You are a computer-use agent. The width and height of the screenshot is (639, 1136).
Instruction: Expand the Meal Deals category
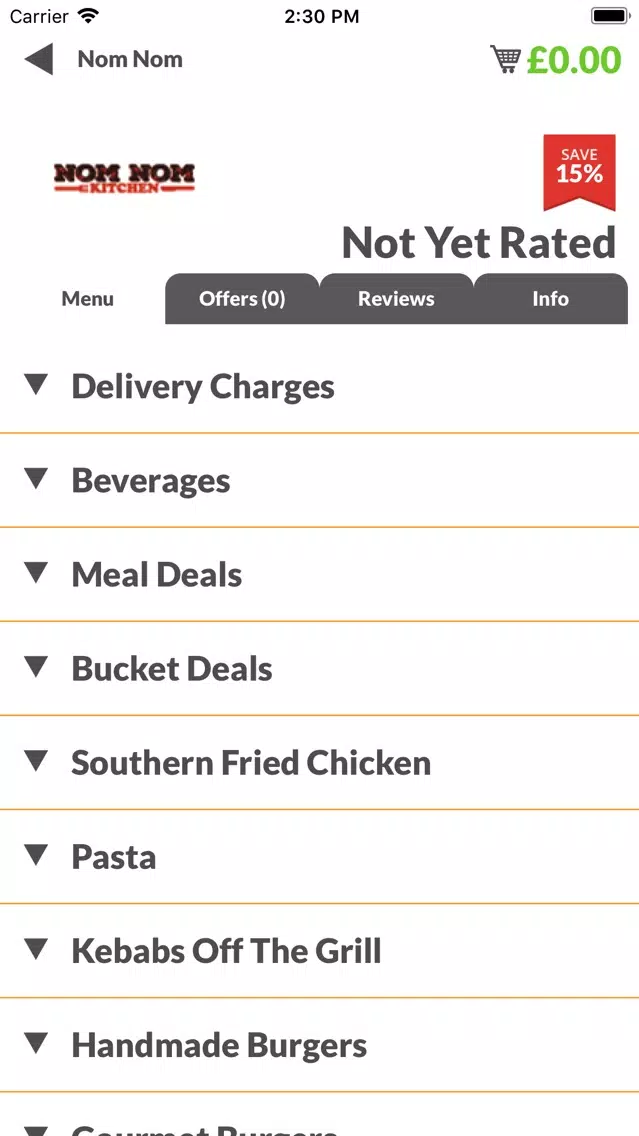(320, 575)
